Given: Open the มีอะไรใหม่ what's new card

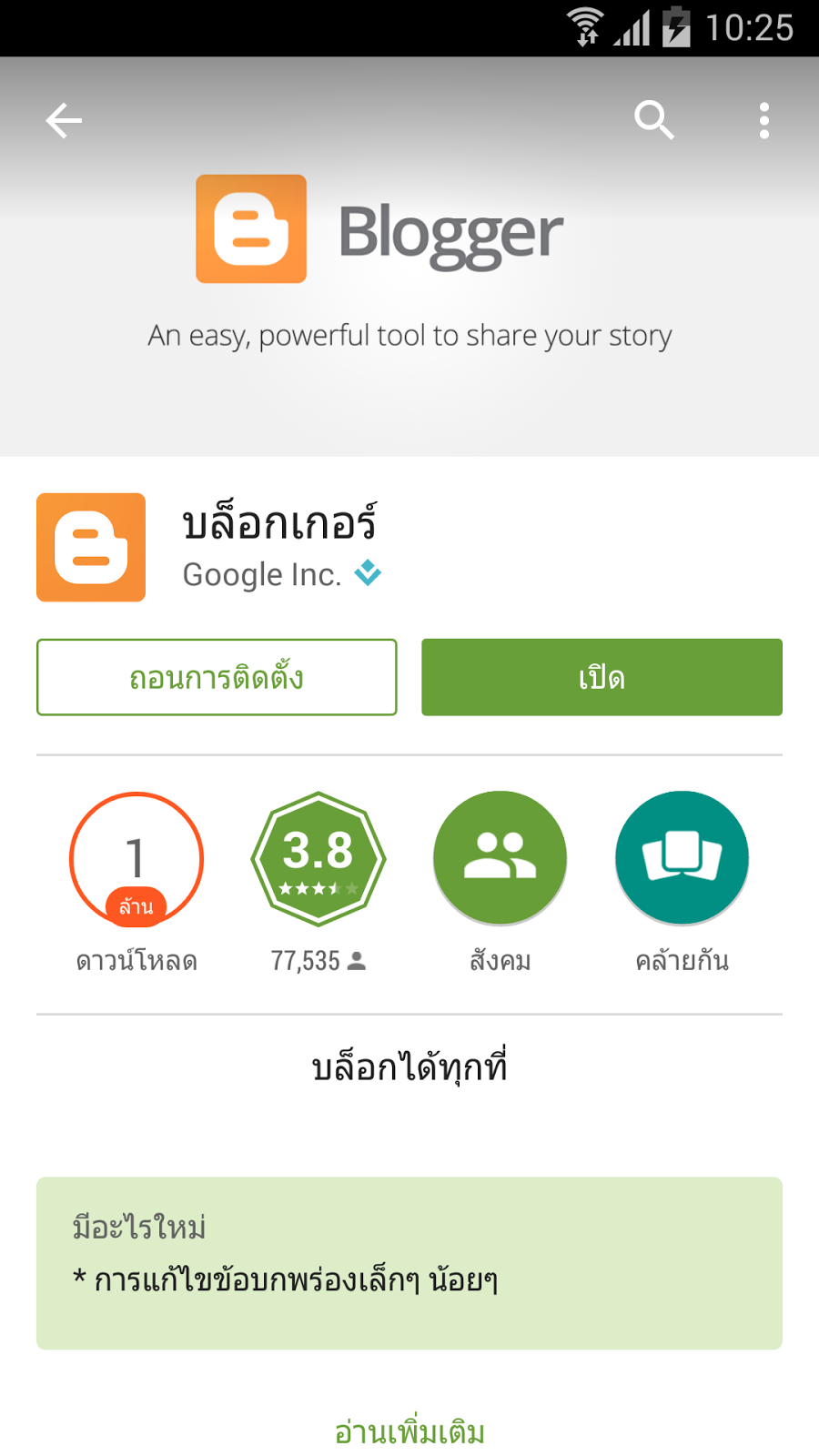Looking at the screenshot, I should pos(409,1262).
